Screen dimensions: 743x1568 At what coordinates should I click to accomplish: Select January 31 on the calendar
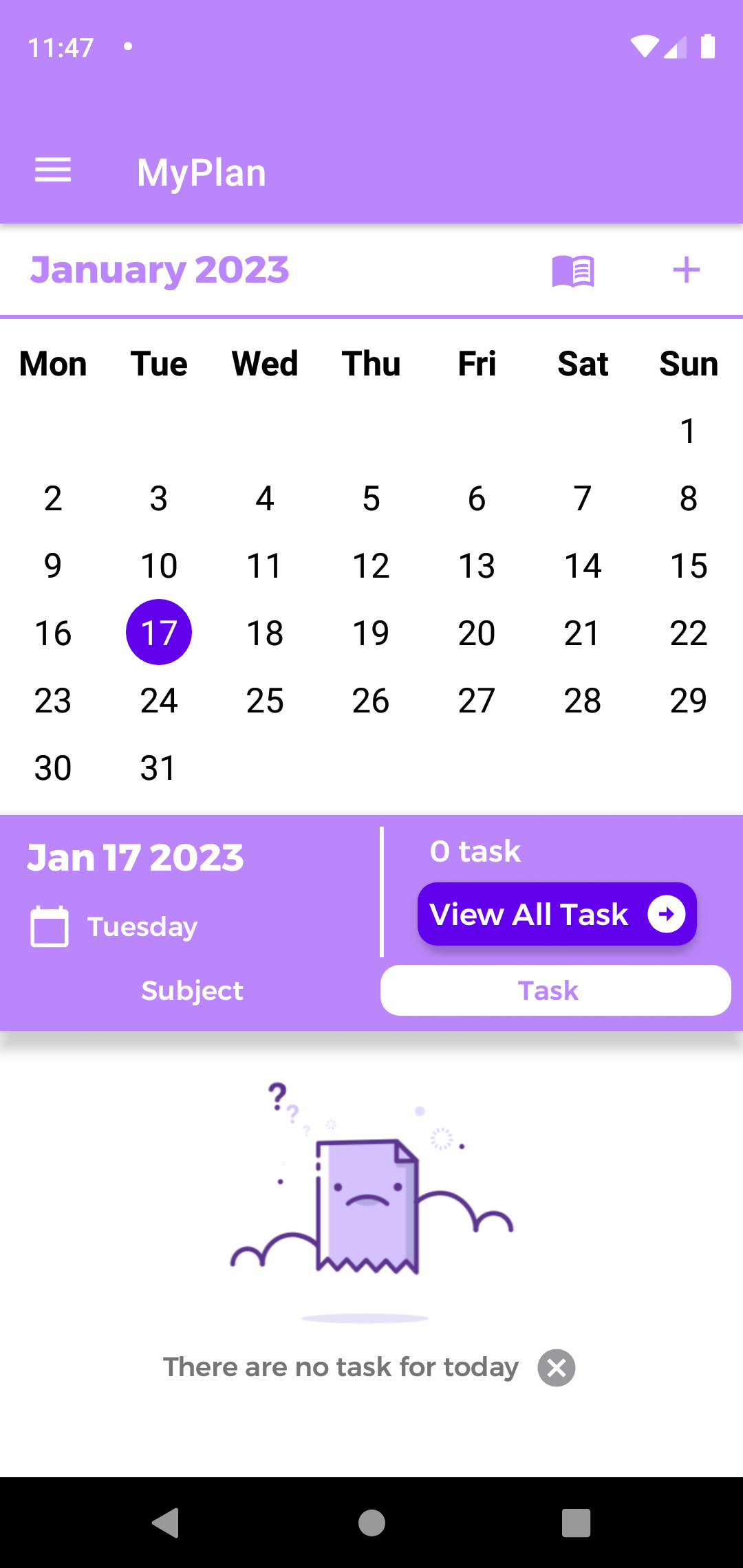pyautogui.click(x=159, y=767)
